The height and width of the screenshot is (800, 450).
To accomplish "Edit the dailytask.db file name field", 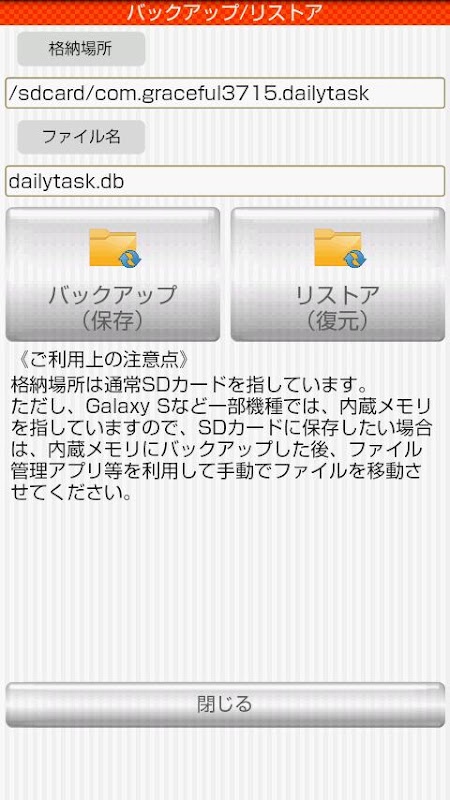I will coord(225,181).
